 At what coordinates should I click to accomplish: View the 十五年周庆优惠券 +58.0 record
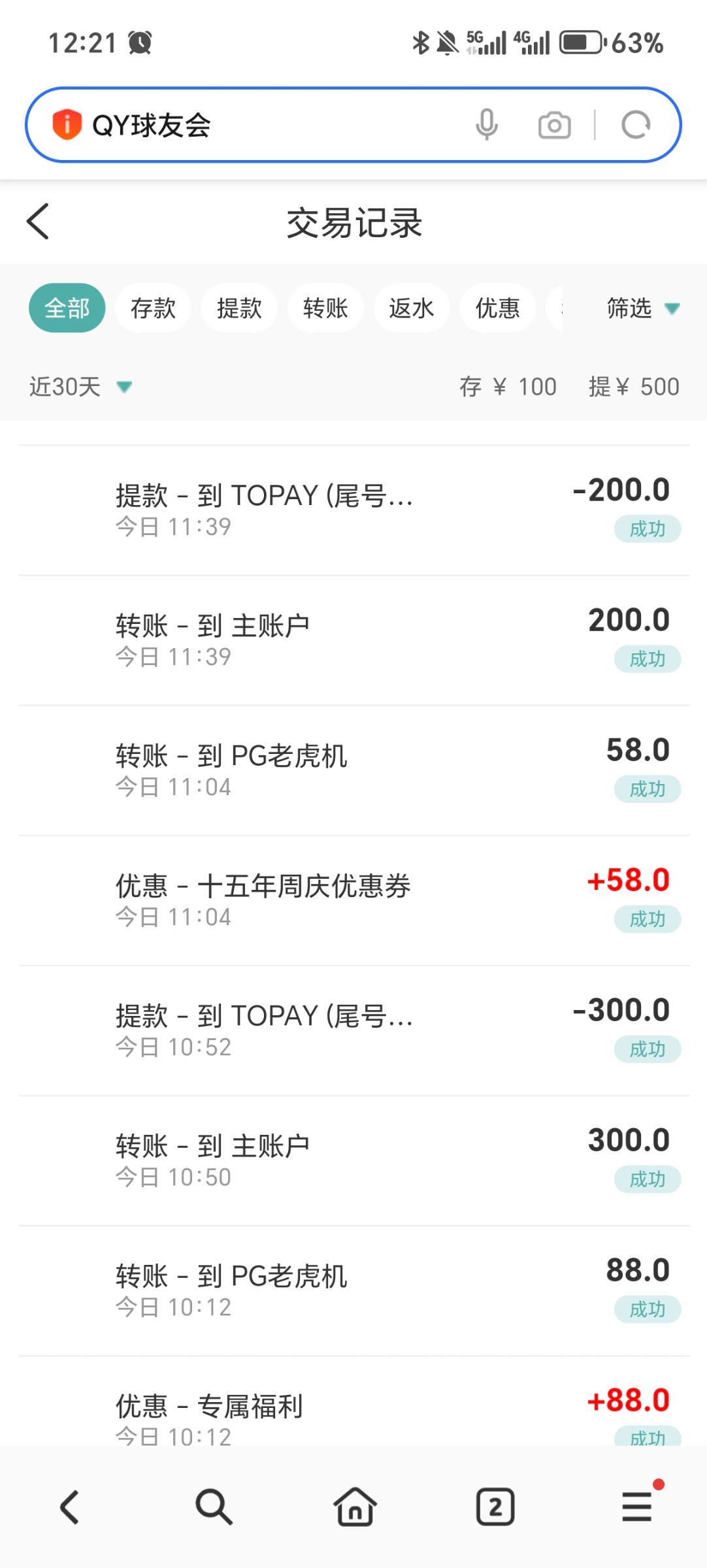(x=354, y=900)
